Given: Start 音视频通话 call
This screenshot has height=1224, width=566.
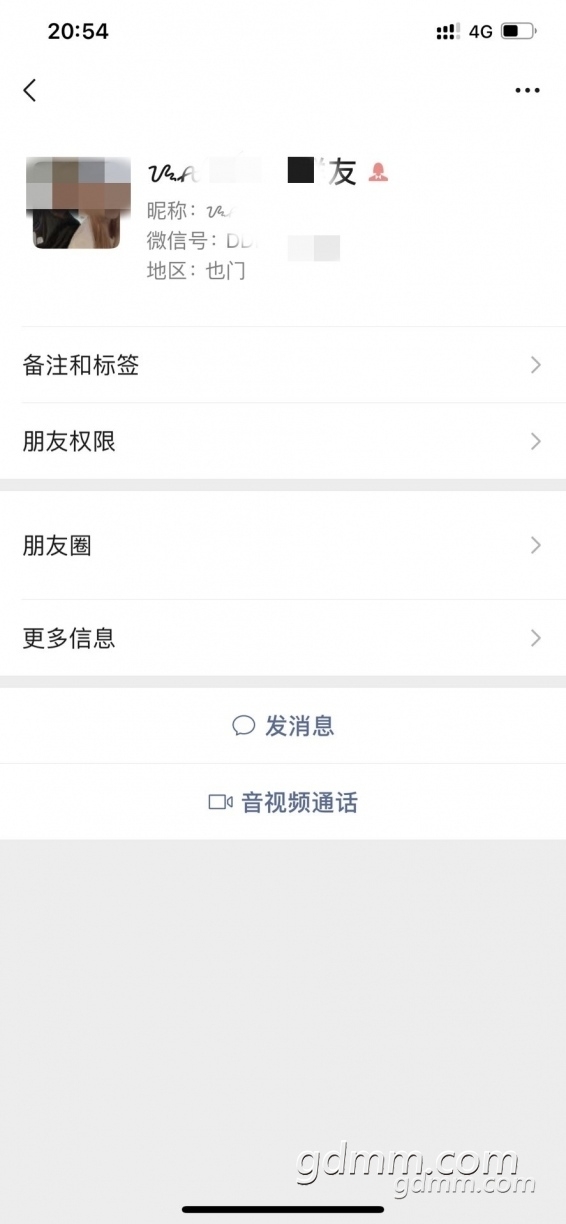Looking at the screenshot, I should tap(283, 802).
